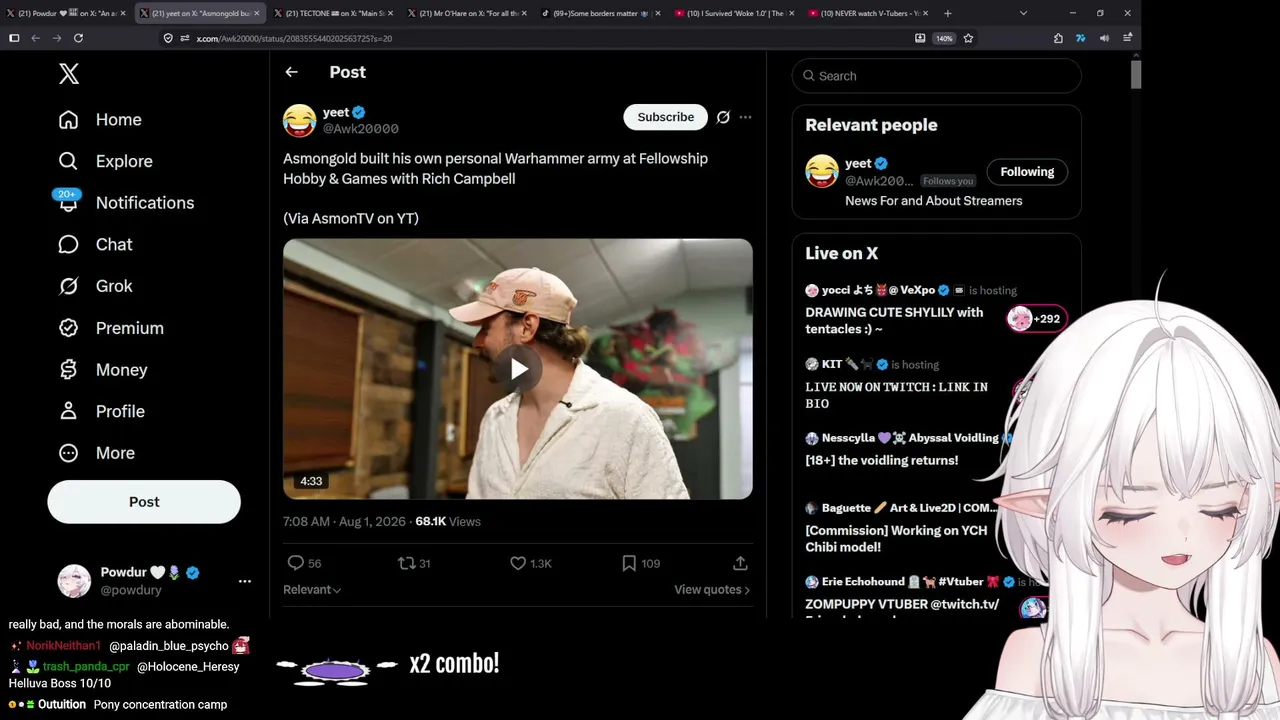
Task: Reload the page in the browser
Action: 78,38
